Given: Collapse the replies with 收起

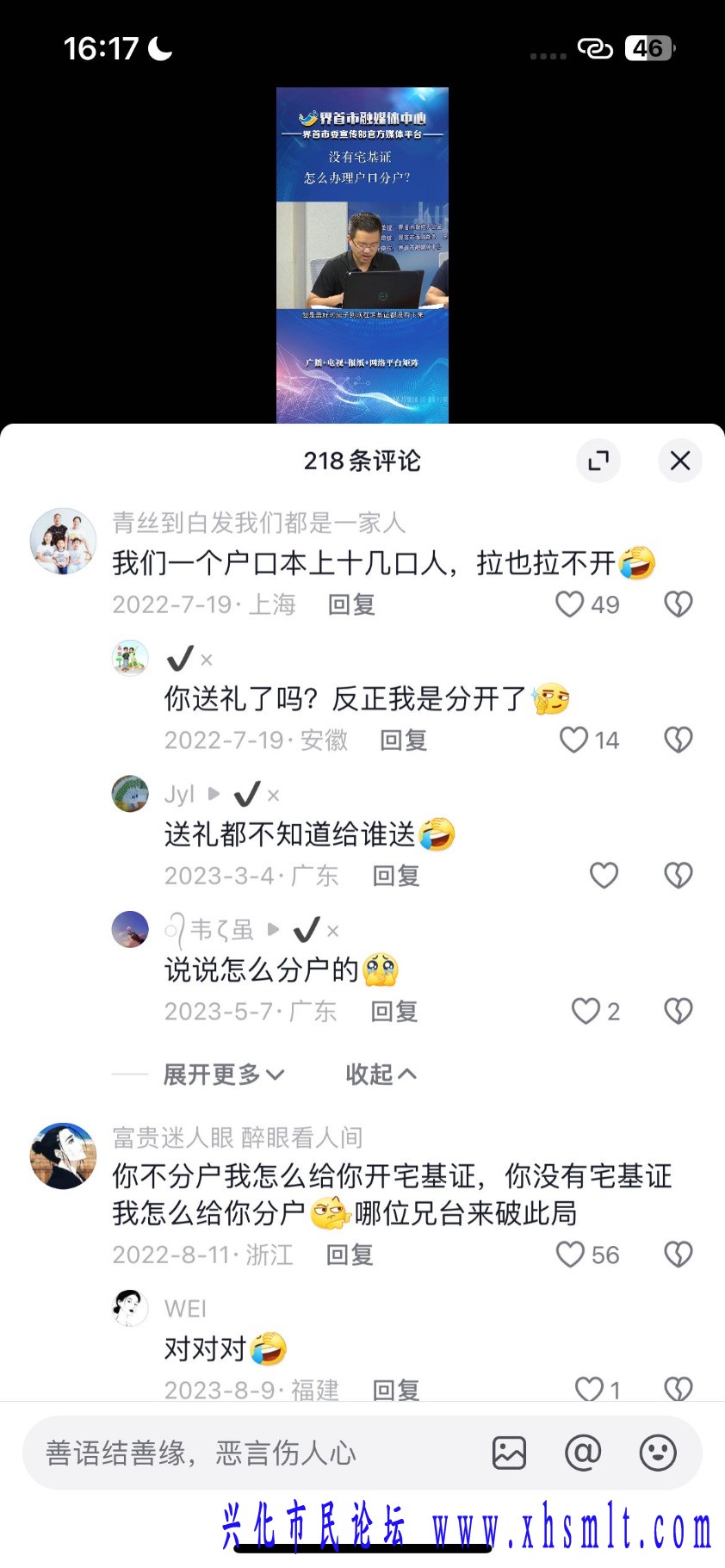Looking at the screenshot, I should coord(381,1075).
